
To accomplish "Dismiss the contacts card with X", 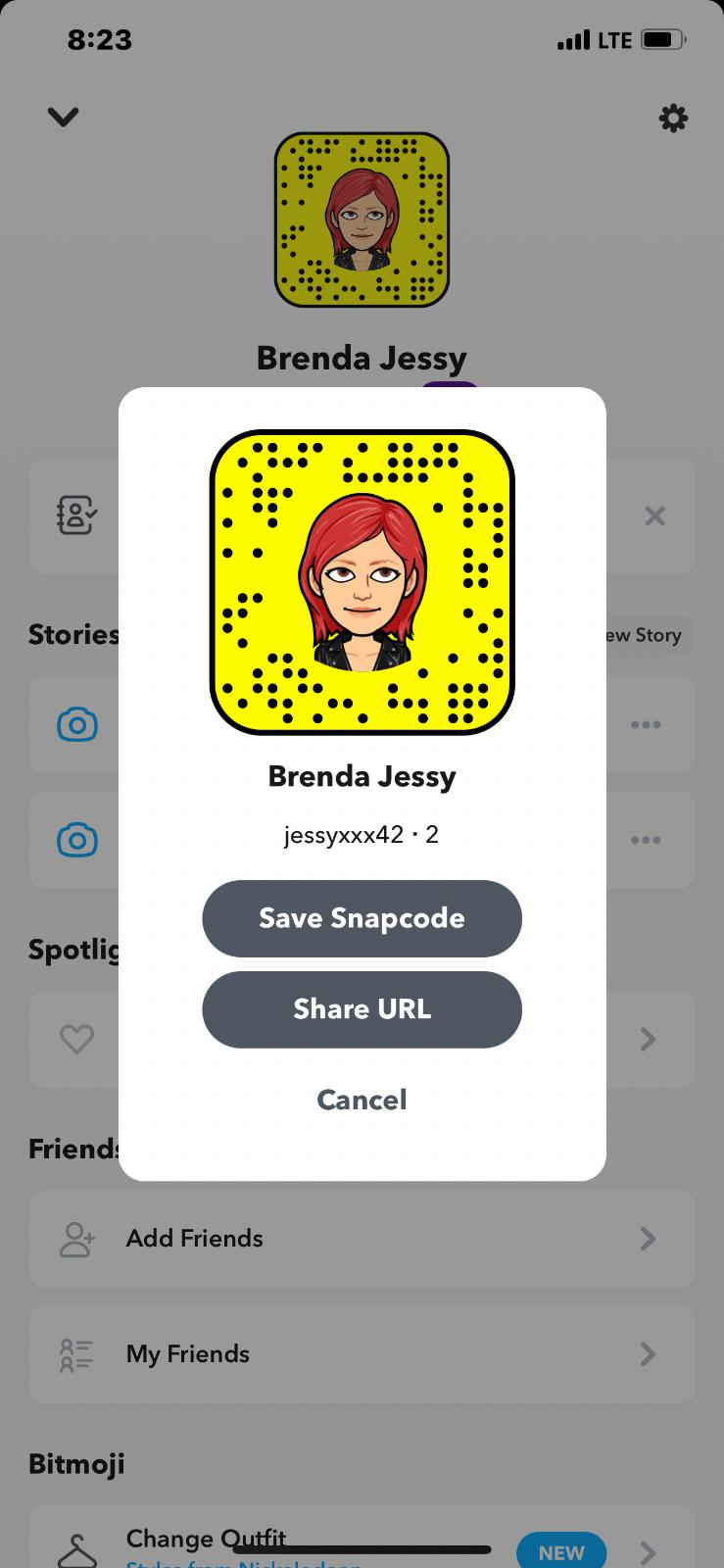I will [655, 515].
